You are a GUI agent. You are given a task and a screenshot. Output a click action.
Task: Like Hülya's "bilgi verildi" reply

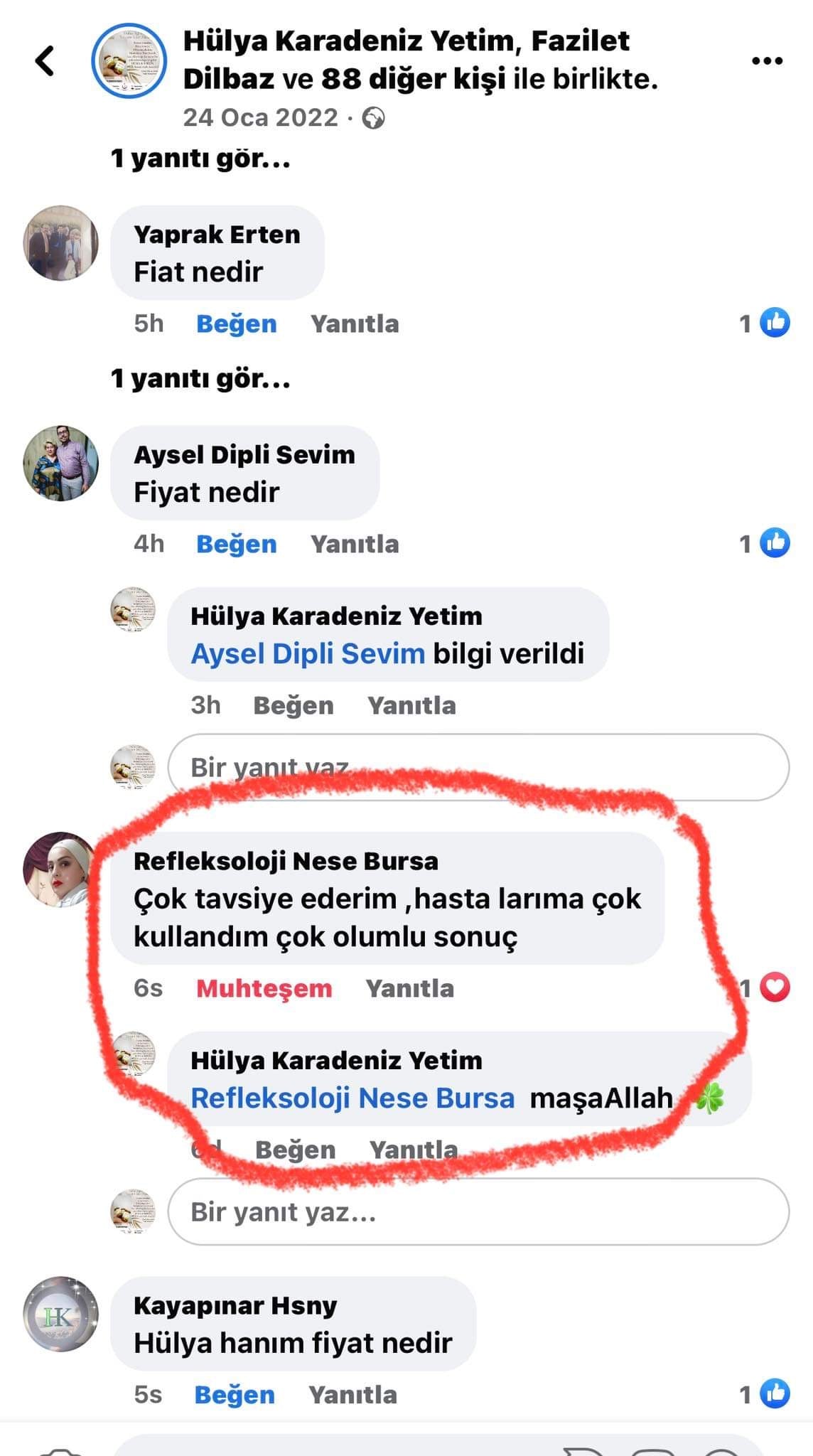293,706
